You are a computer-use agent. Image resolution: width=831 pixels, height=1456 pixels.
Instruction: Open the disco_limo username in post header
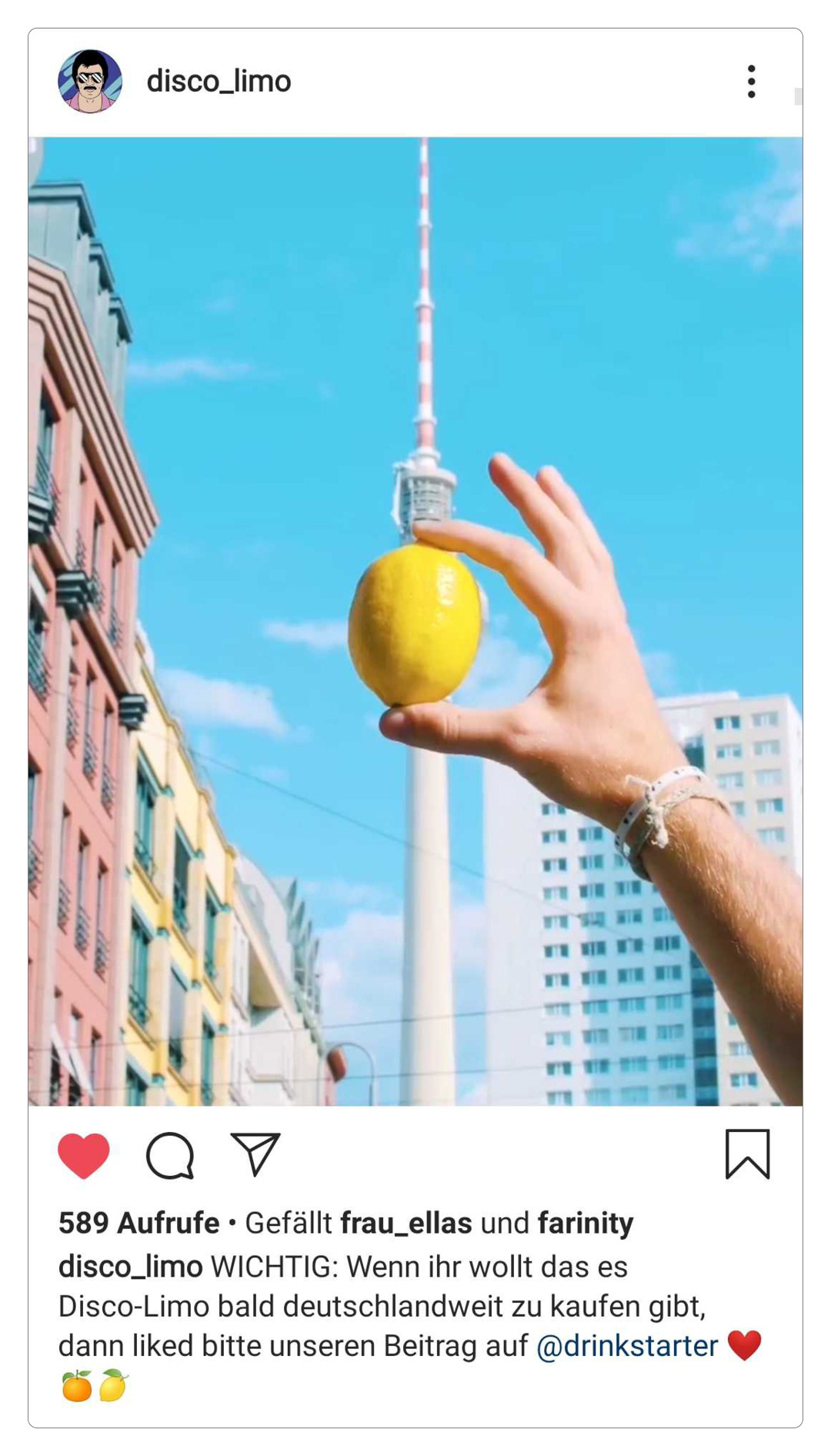[x=219, y=82]
